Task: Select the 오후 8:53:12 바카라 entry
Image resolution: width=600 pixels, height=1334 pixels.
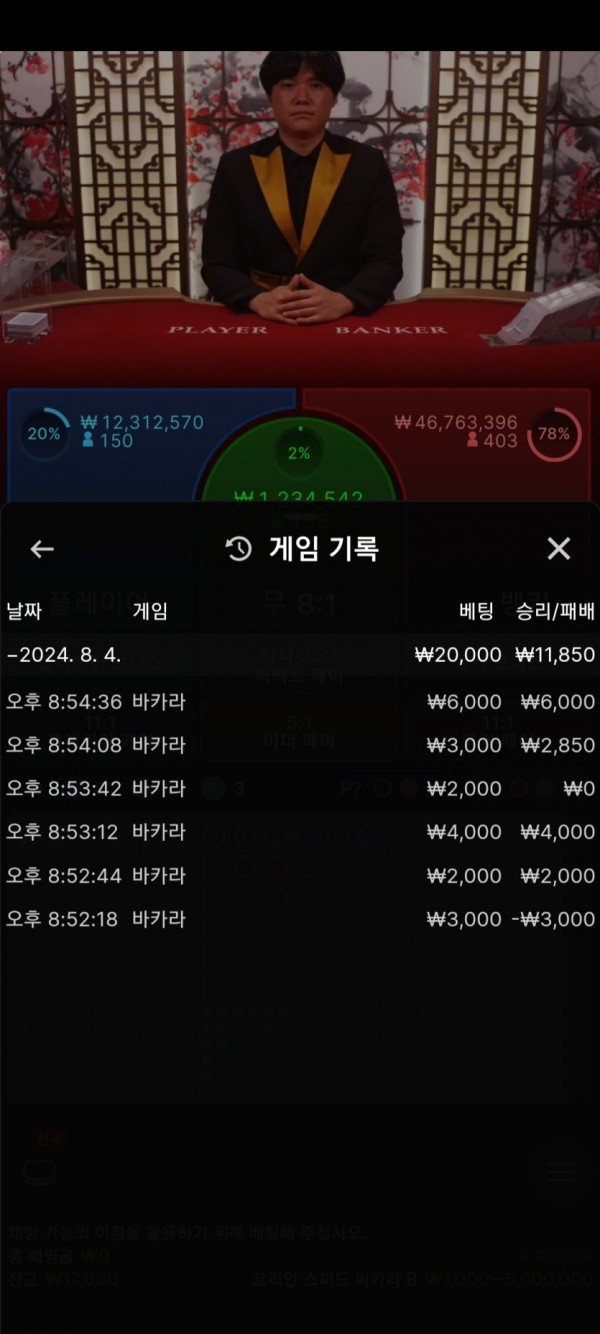Action: click(x=300, y=832)
